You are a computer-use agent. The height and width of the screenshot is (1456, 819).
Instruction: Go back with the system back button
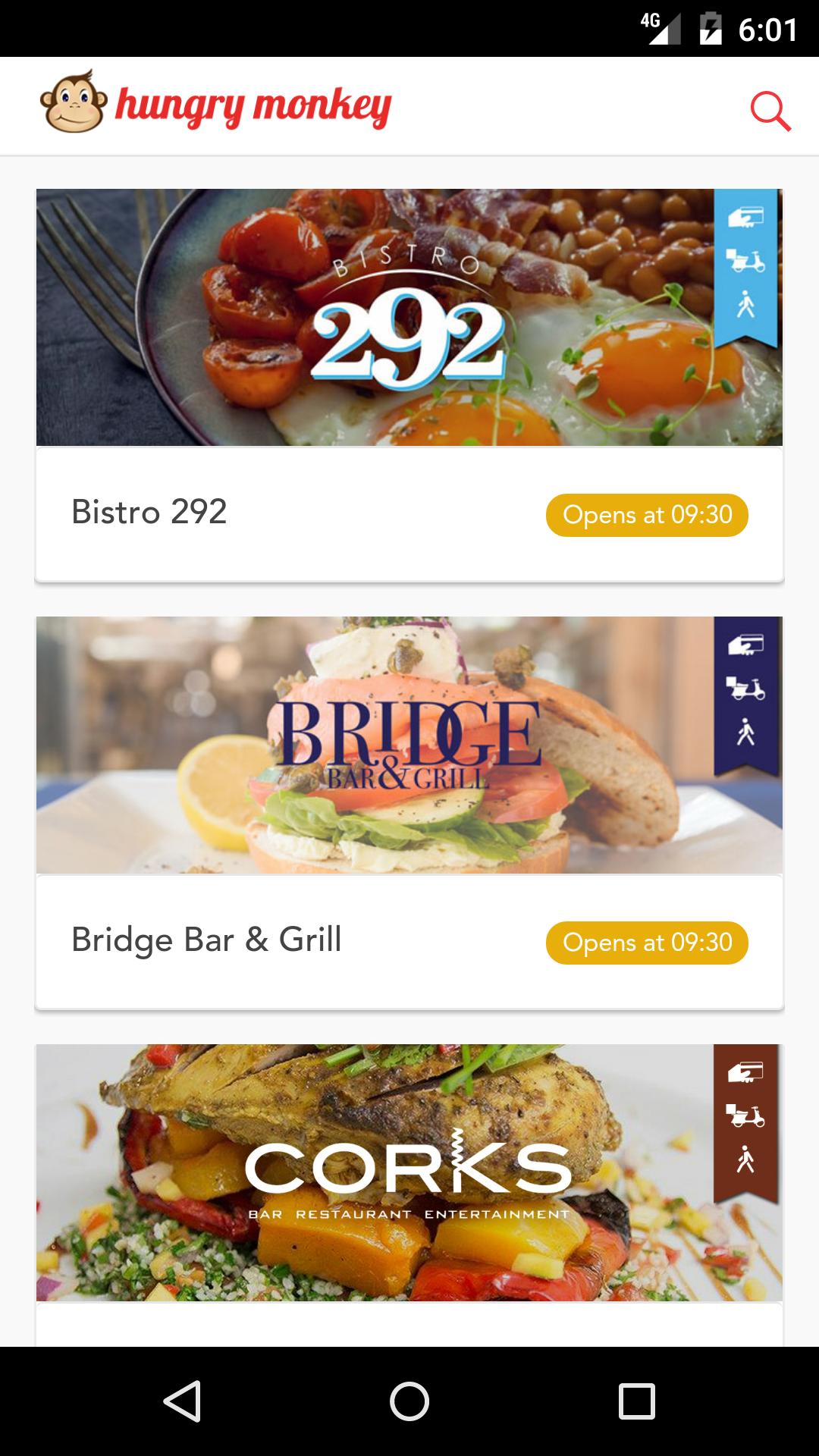[183, 1401]
